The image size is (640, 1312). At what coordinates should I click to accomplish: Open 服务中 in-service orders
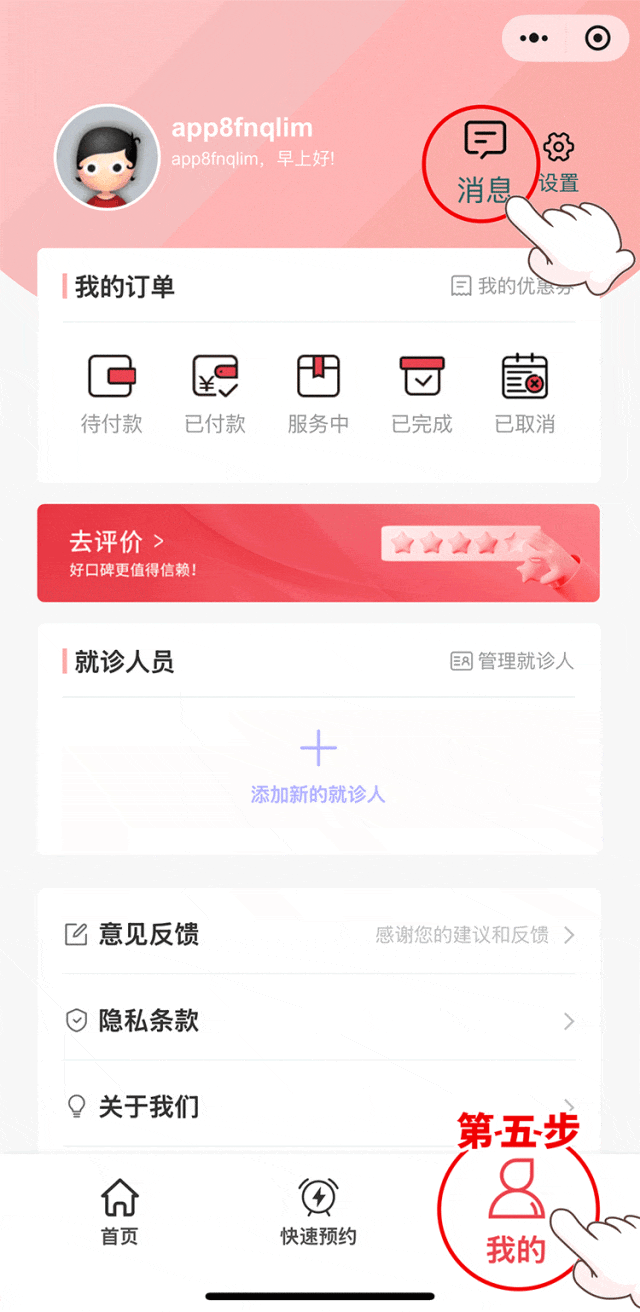pyautogui.click(x=318, y=393)
